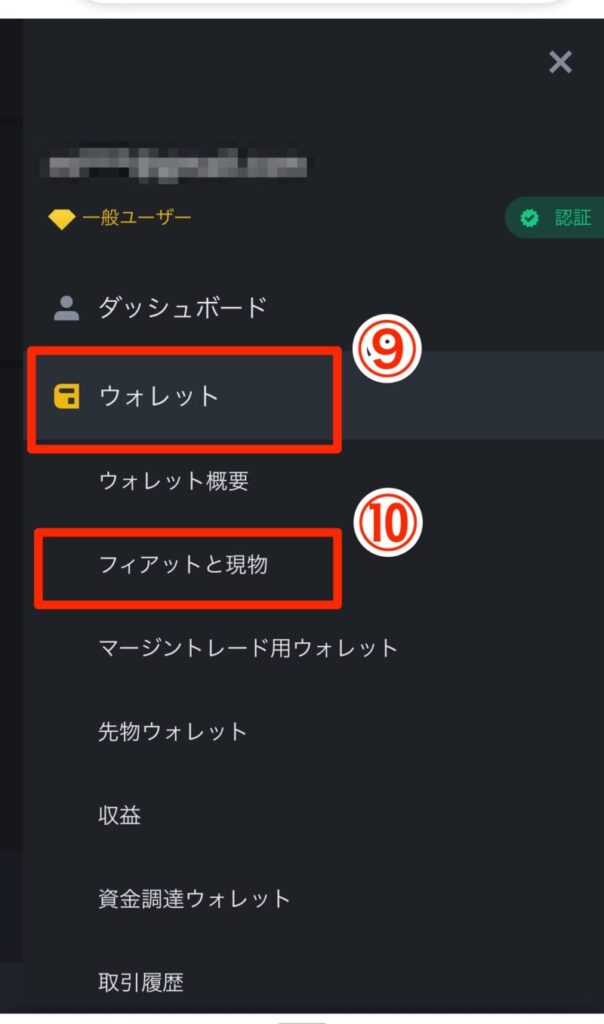604x1024 pixels.
Task: Open マージントレード用ウォレット
Action: [248, 648]
